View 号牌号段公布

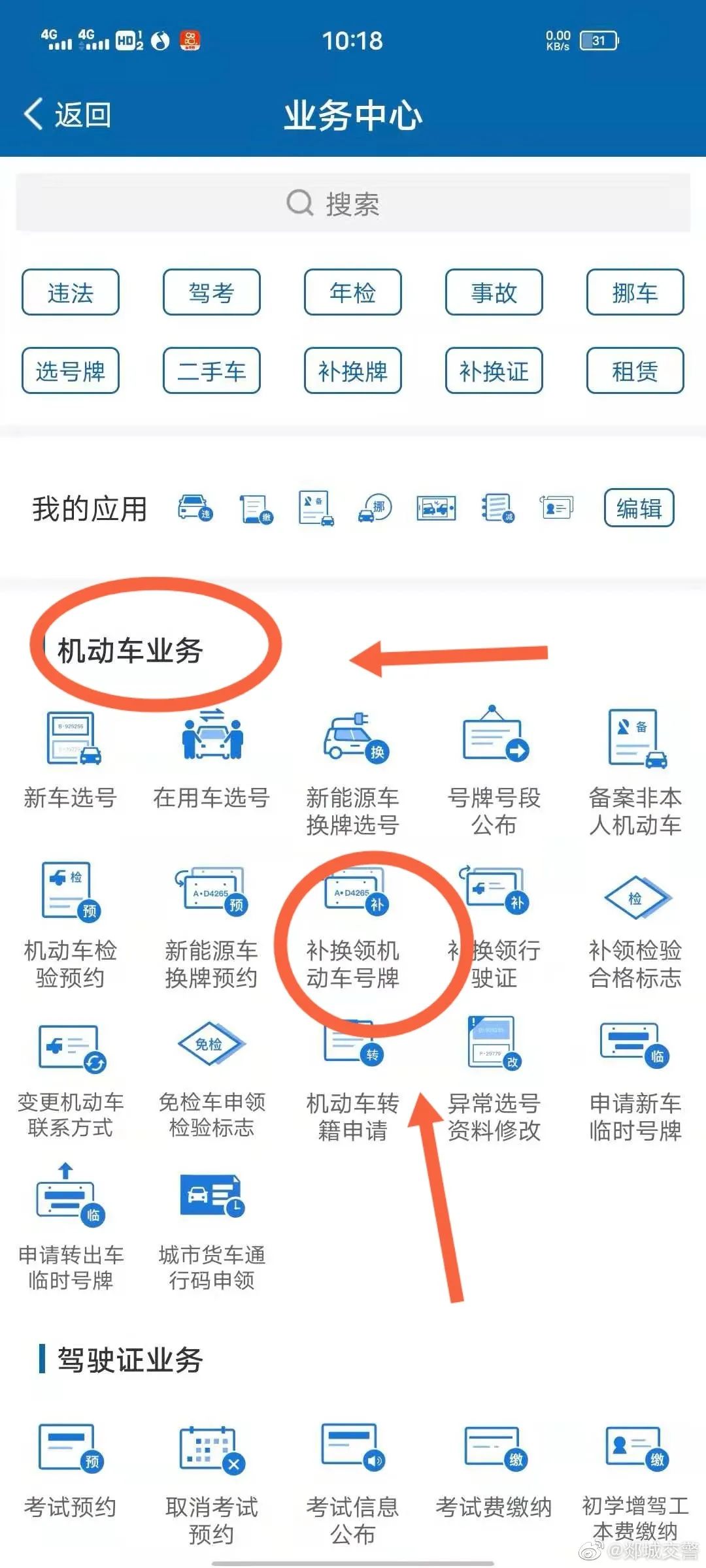pos(494,771)
